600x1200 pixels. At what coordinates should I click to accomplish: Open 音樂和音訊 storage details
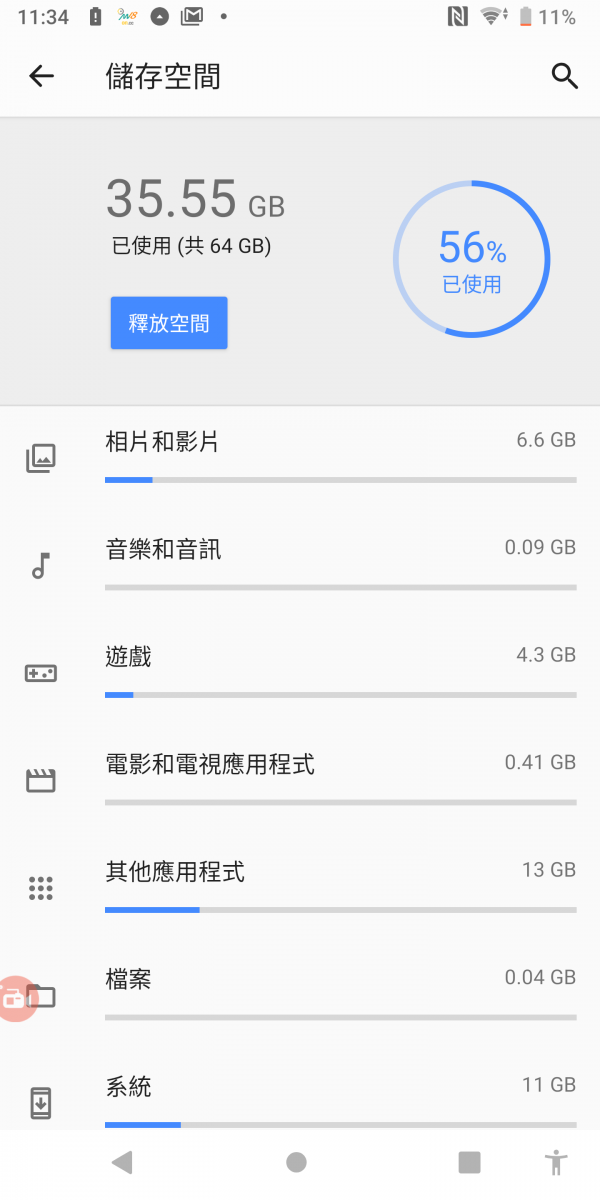click(300, 567)
